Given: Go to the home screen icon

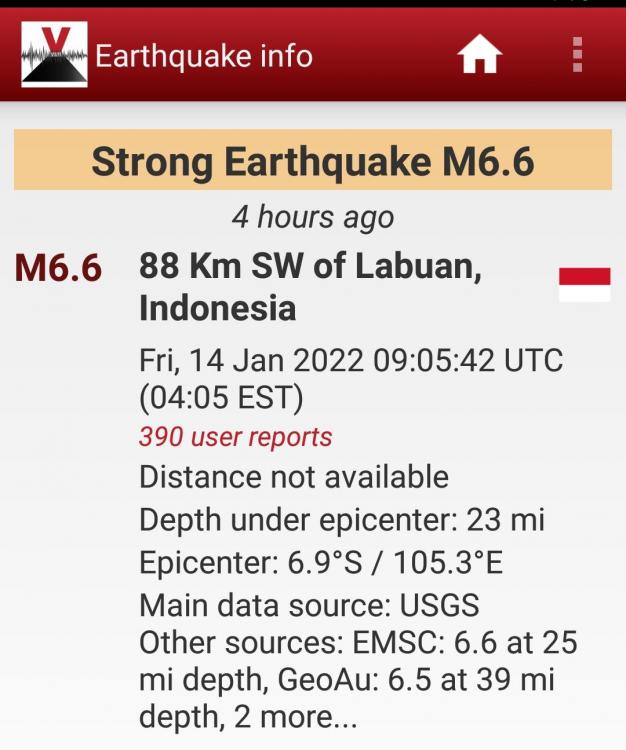Looking at the screenshot, I should 480,55.
